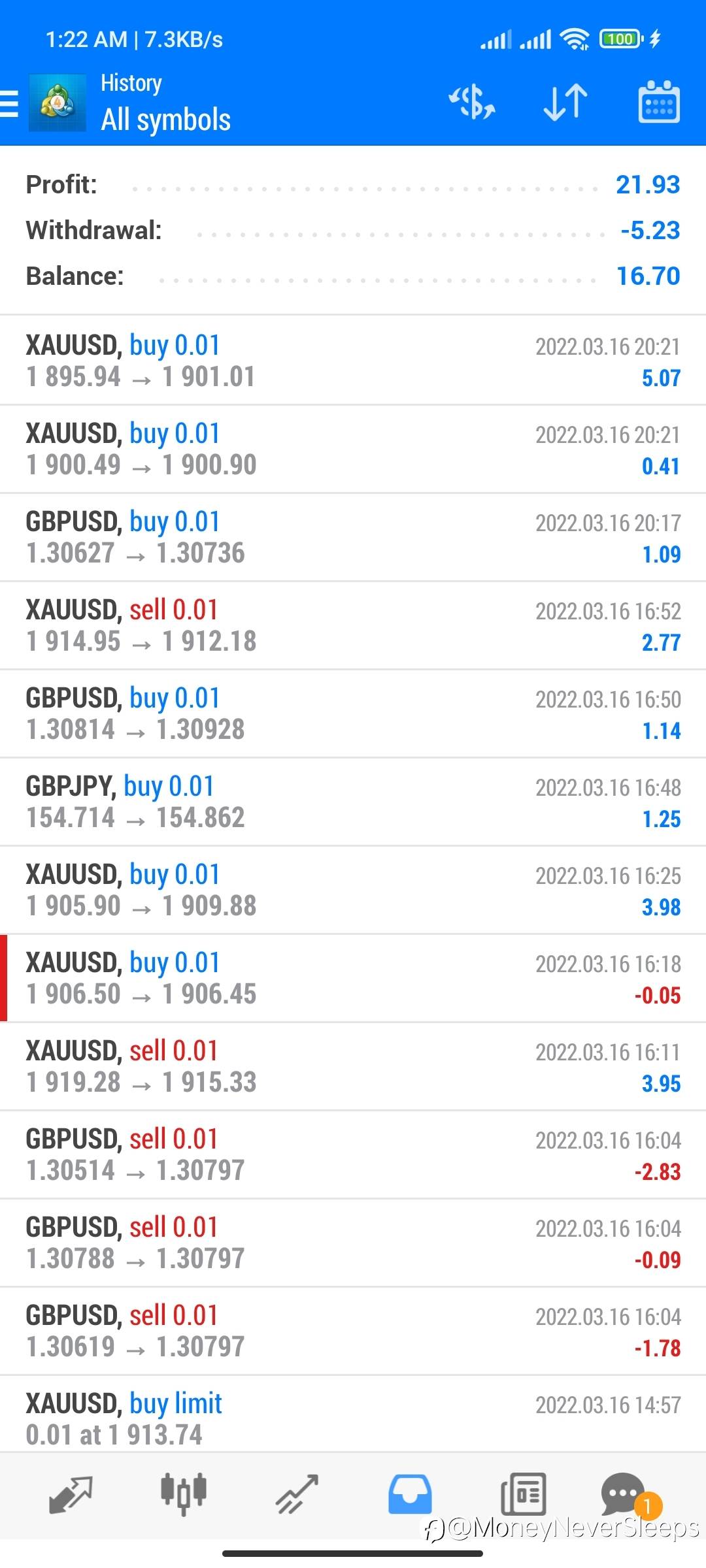Open the XAUUSD sell trade with 2.77 profit
Image resolution: width=706 pixels, height=1568 pixels.
pos(353,625)
